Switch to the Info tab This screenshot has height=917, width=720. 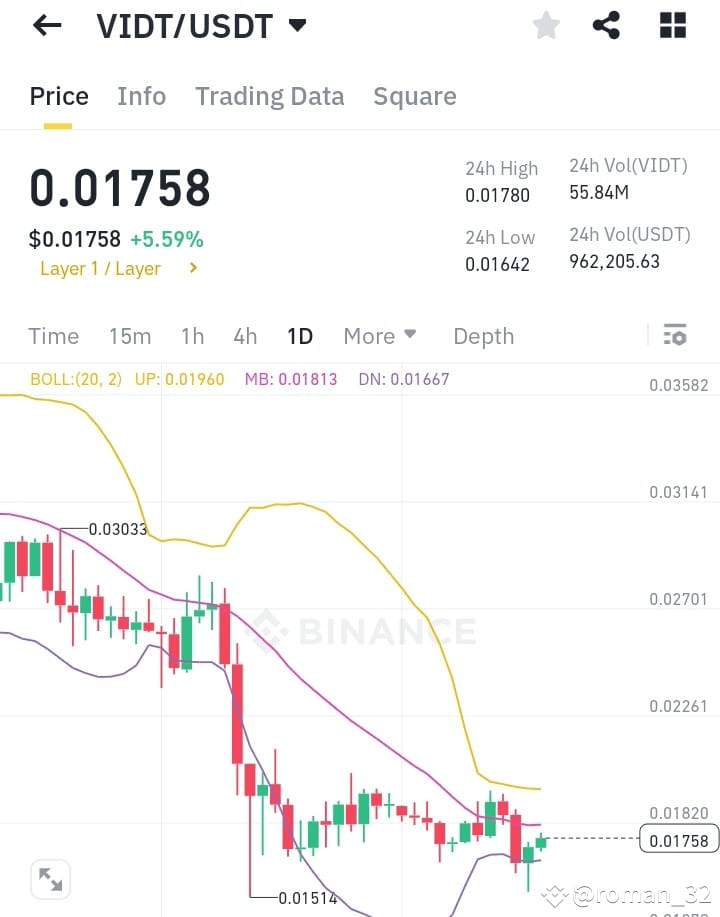tap(141, 96)
